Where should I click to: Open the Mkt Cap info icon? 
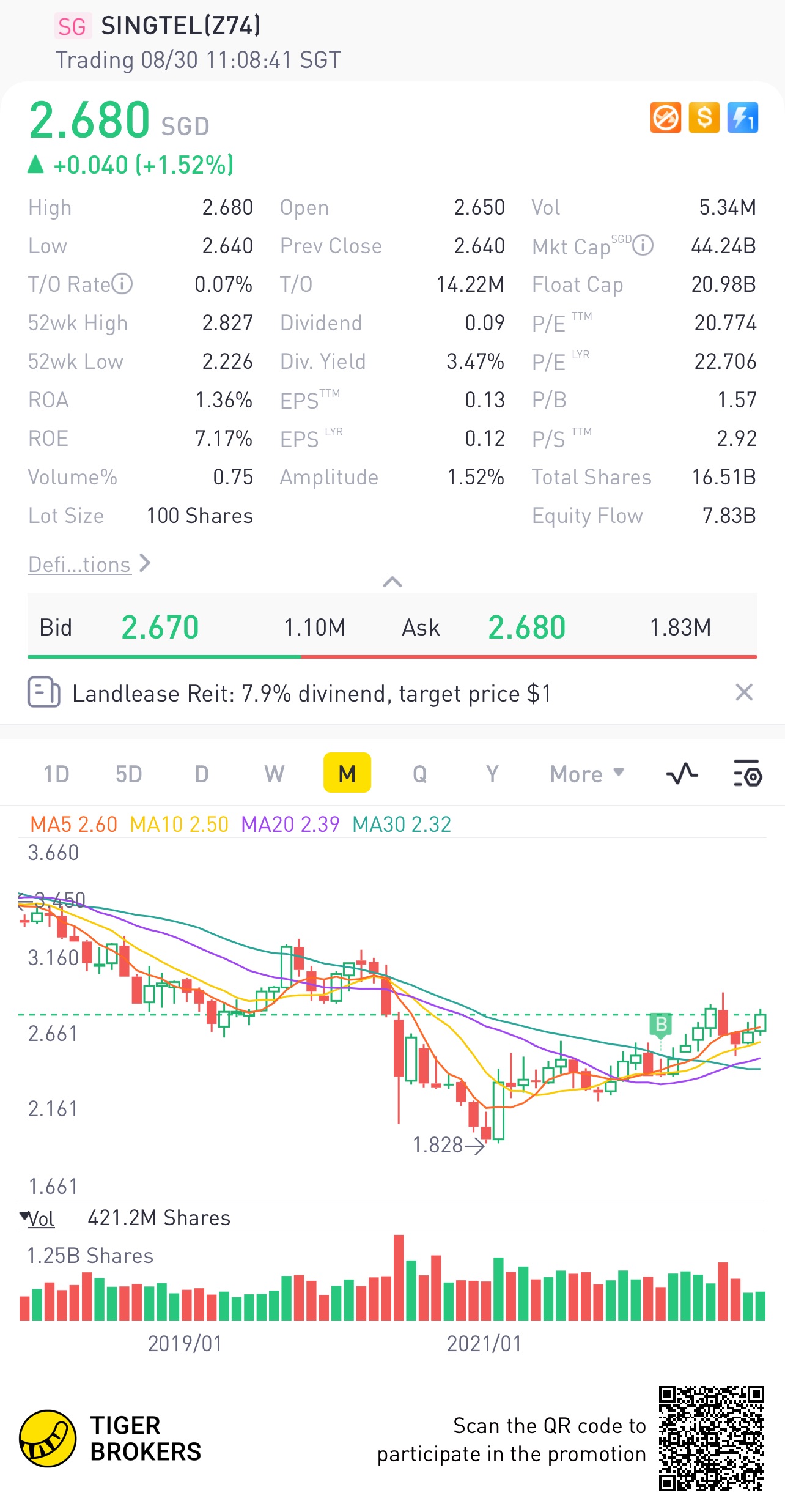point(643,245)
